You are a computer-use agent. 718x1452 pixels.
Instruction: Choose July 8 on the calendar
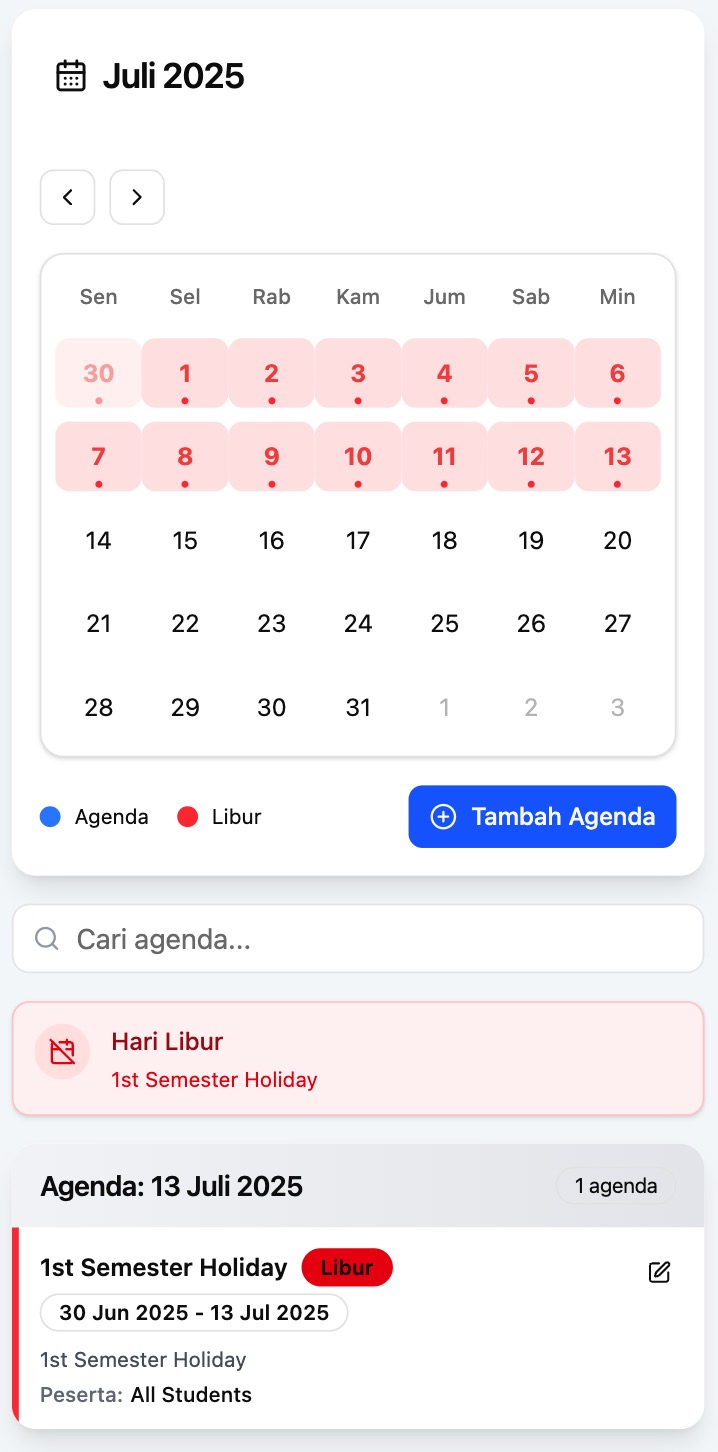point(185,457)
